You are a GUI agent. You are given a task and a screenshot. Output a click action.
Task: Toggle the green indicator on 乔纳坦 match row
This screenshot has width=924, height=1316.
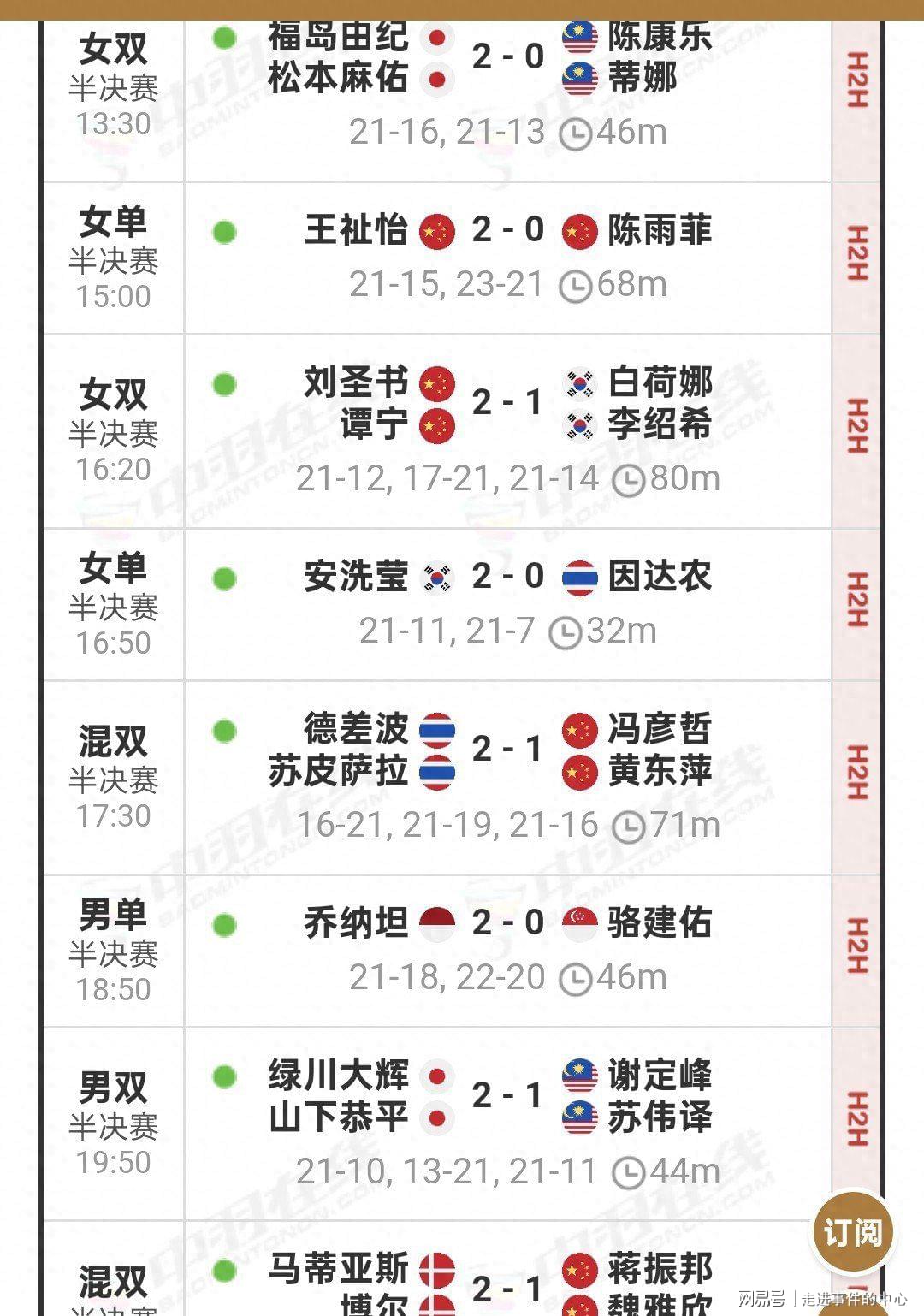(x=224, y=923)
